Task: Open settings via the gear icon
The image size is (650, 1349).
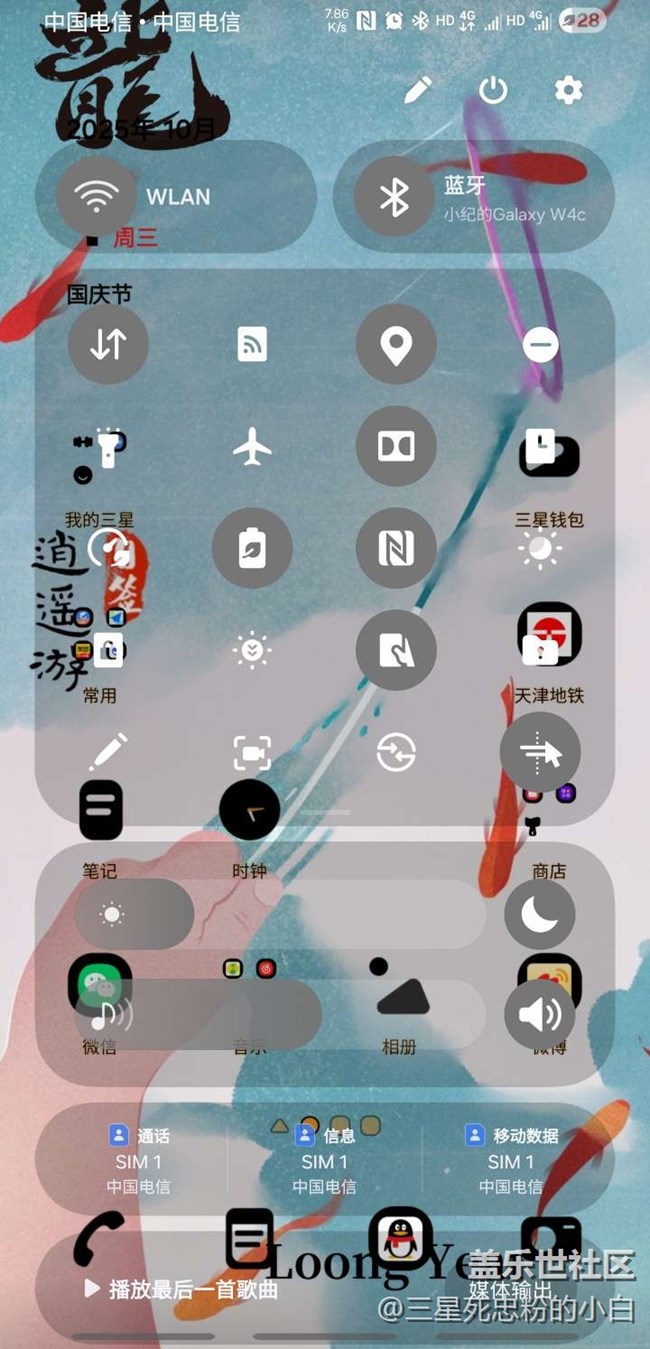Action: 568,91
